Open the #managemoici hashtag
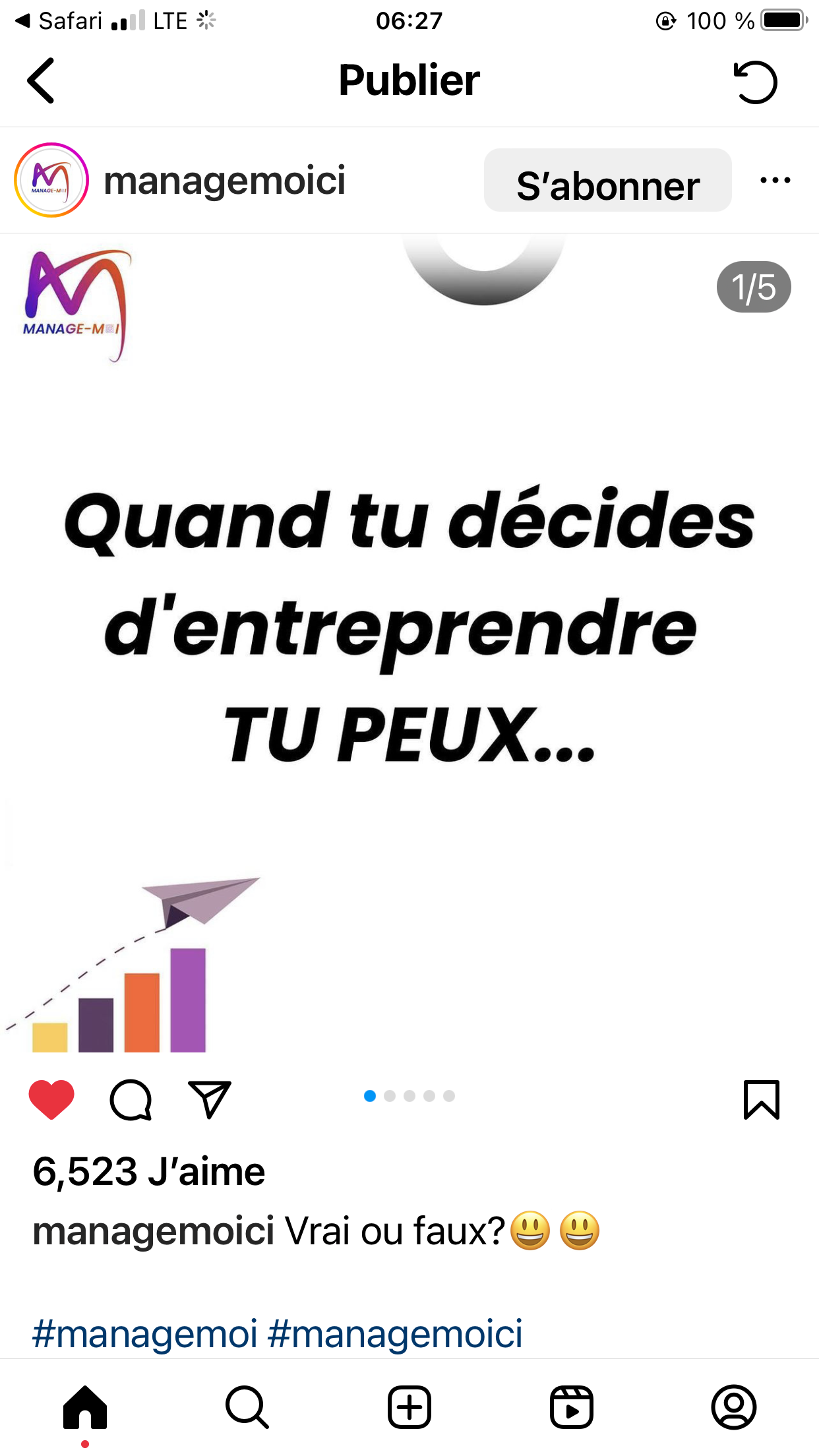The width and height of the screenshot is (819, 1456). 396,1333
